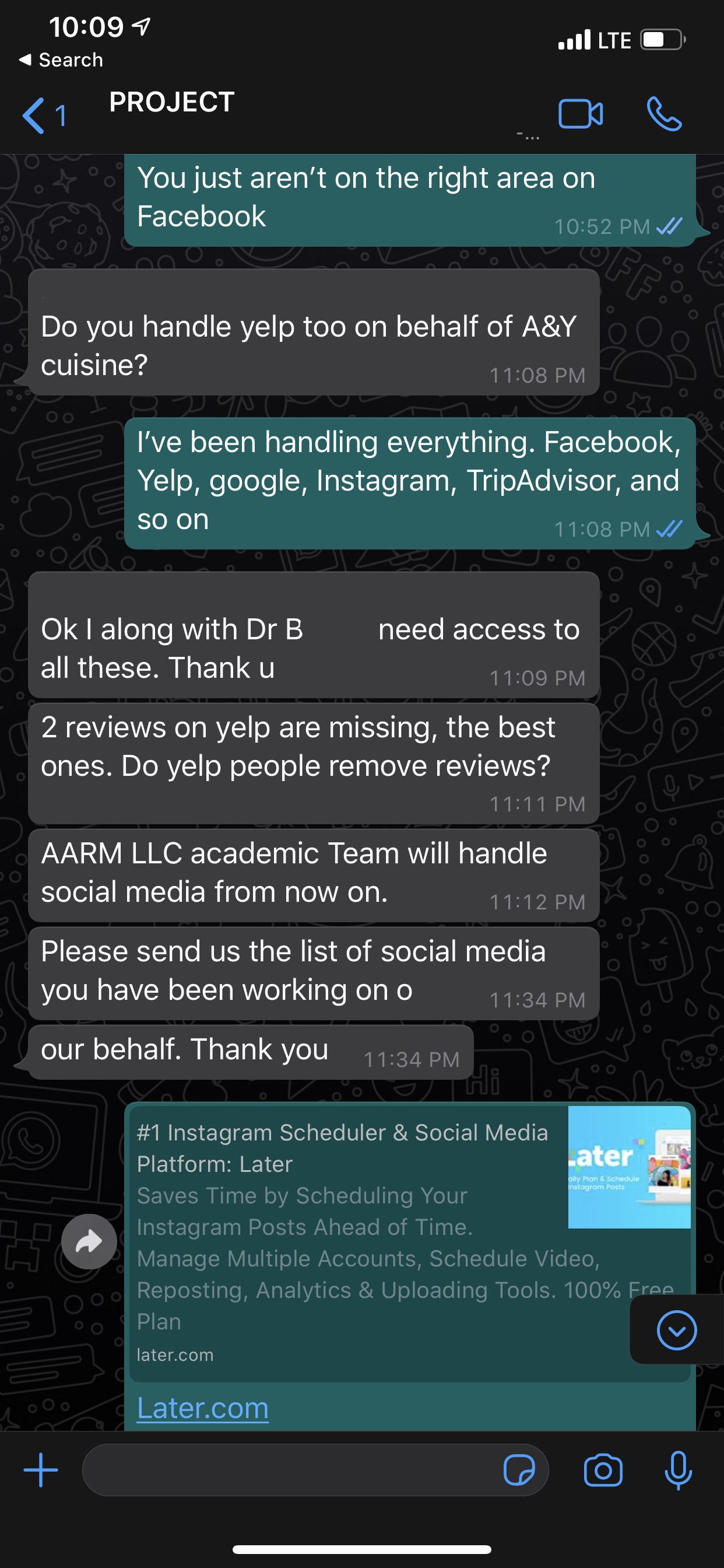This screenshot has width=724, height=1568.
Task: Jump to the latest messages
Action: tap(677, 1330)
